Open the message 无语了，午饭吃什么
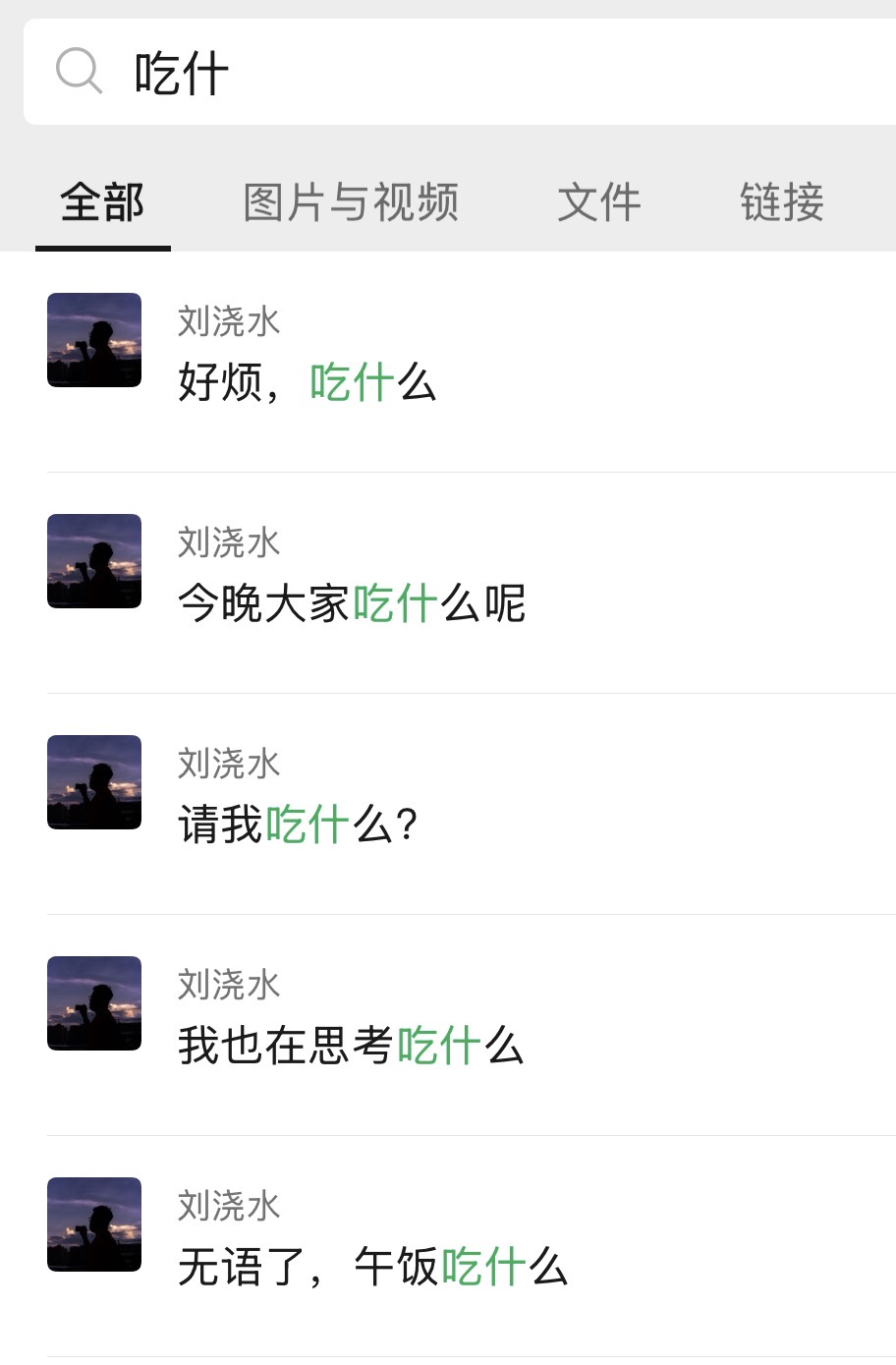896x1365 pixels. [472, 1246]
